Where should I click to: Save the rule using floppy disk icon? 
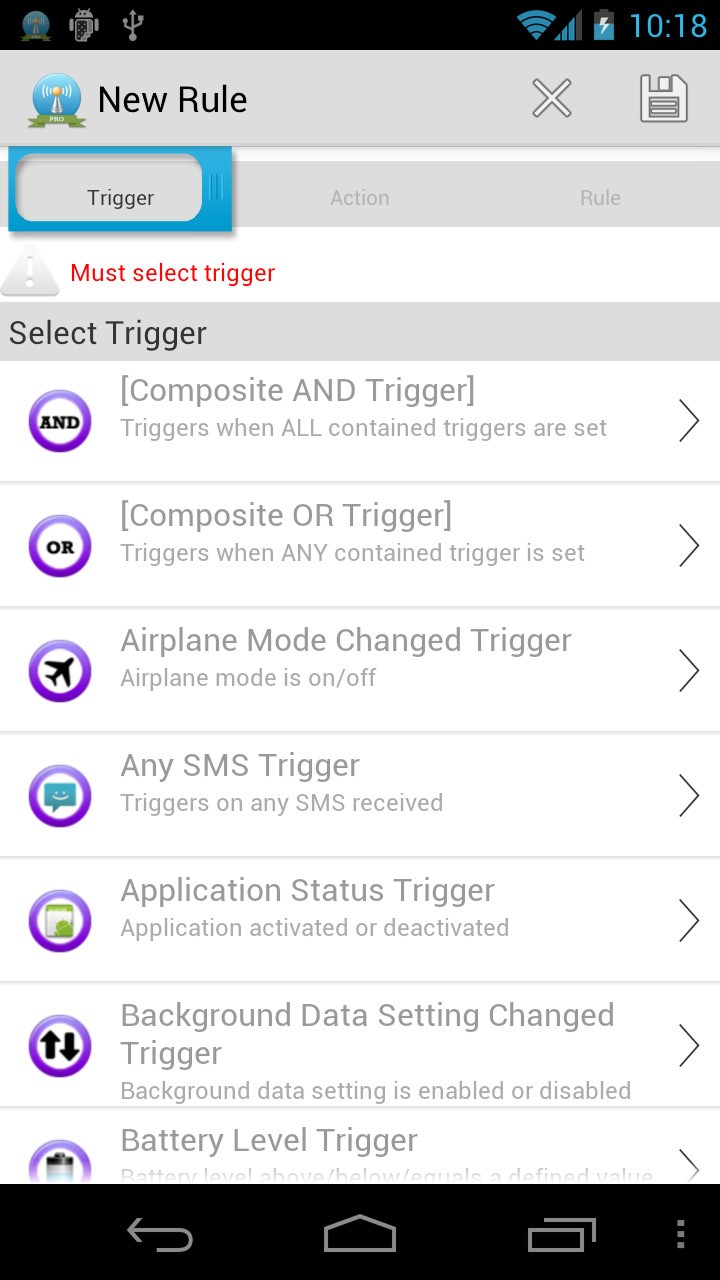coord(663,99)
